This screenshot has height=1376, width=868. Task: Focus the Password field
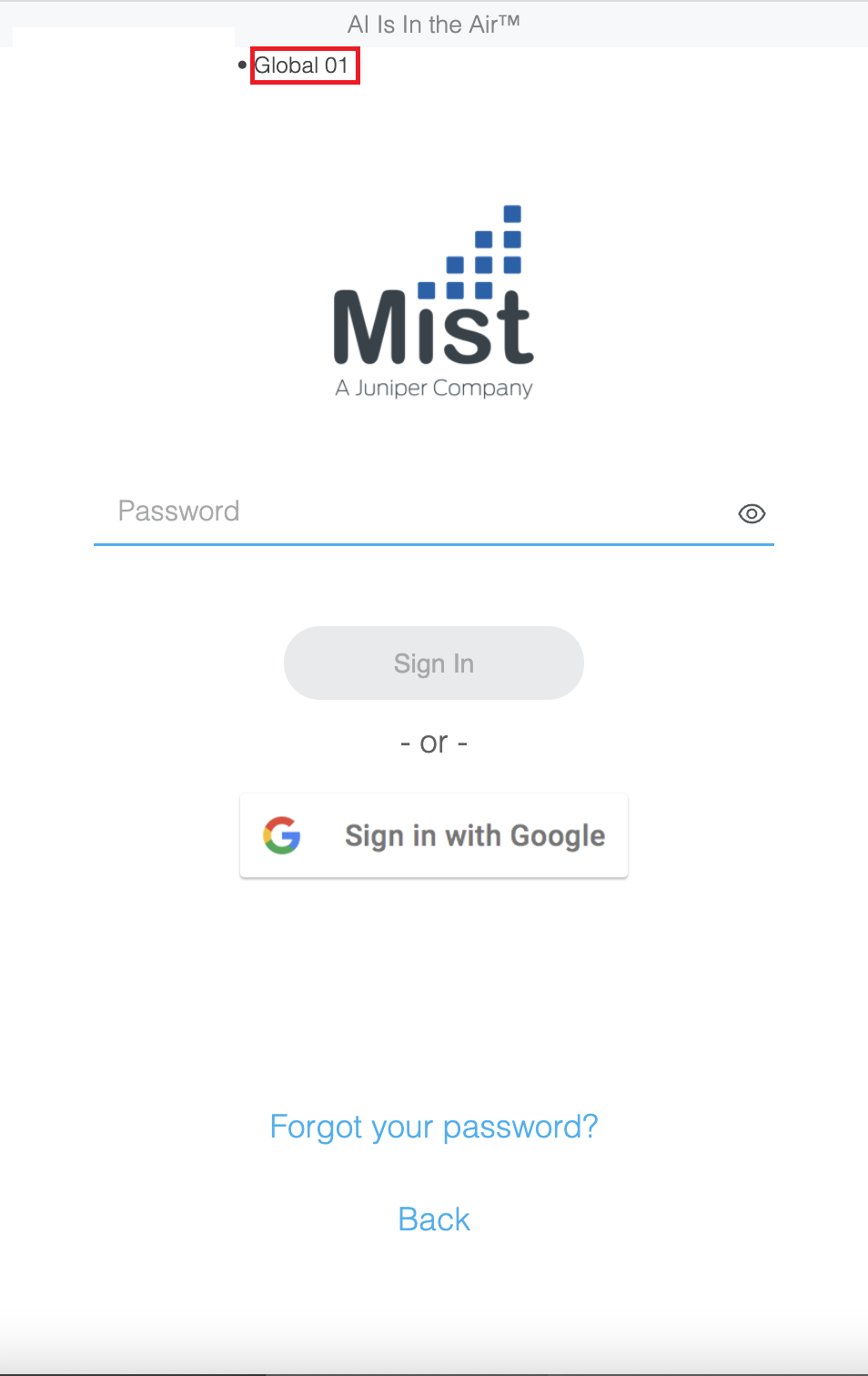(x=409, y=511)
